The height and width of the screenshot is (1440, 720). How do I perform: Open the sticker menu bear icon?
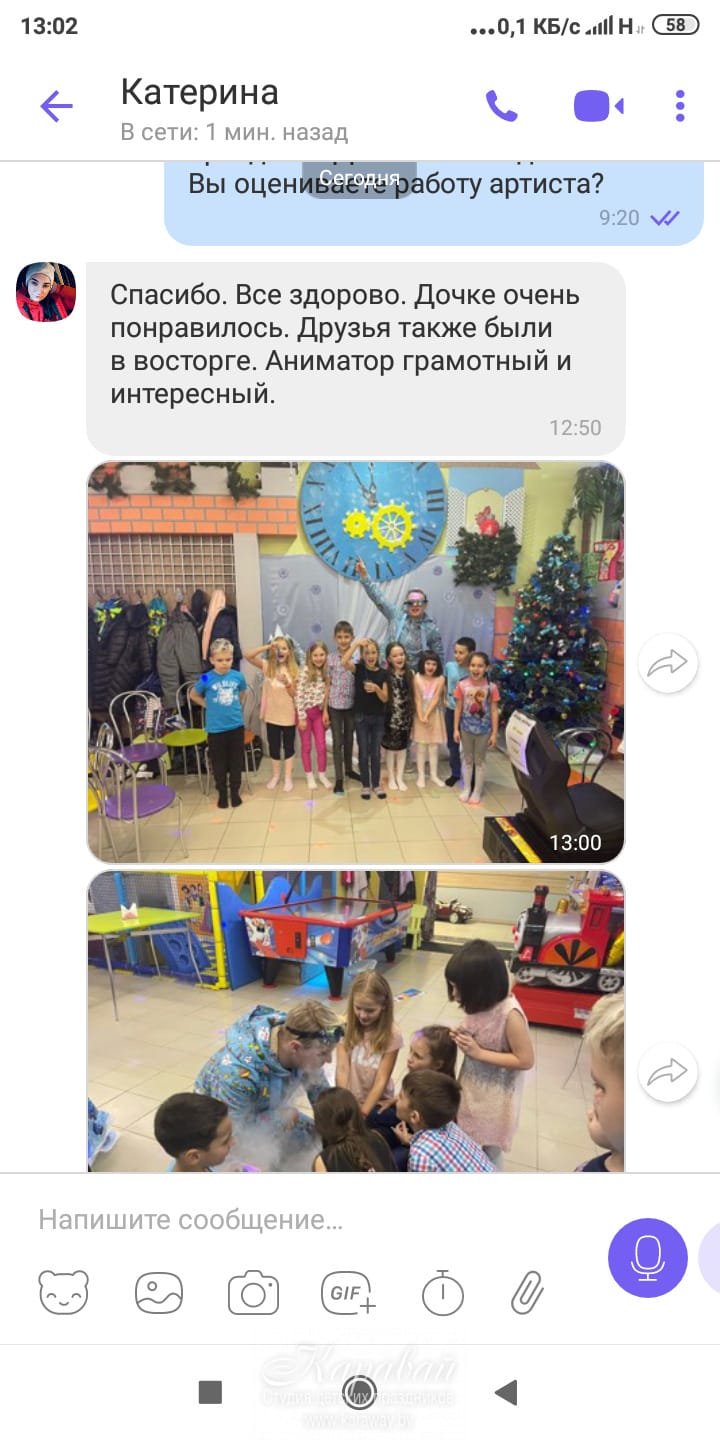pyautogui.click(x=64, y=1292)
